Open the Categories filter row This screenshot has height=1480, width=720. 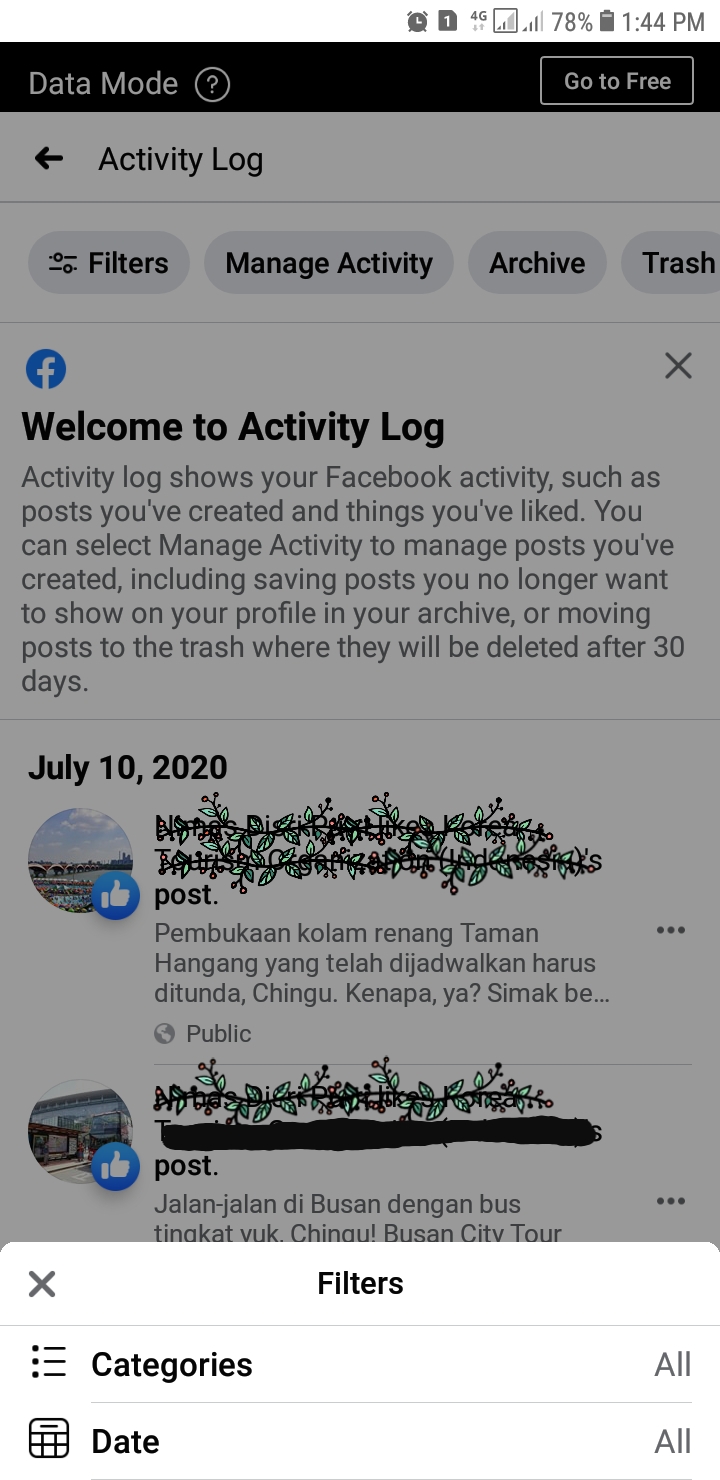pyautogui.click(x=360, y=1365)
